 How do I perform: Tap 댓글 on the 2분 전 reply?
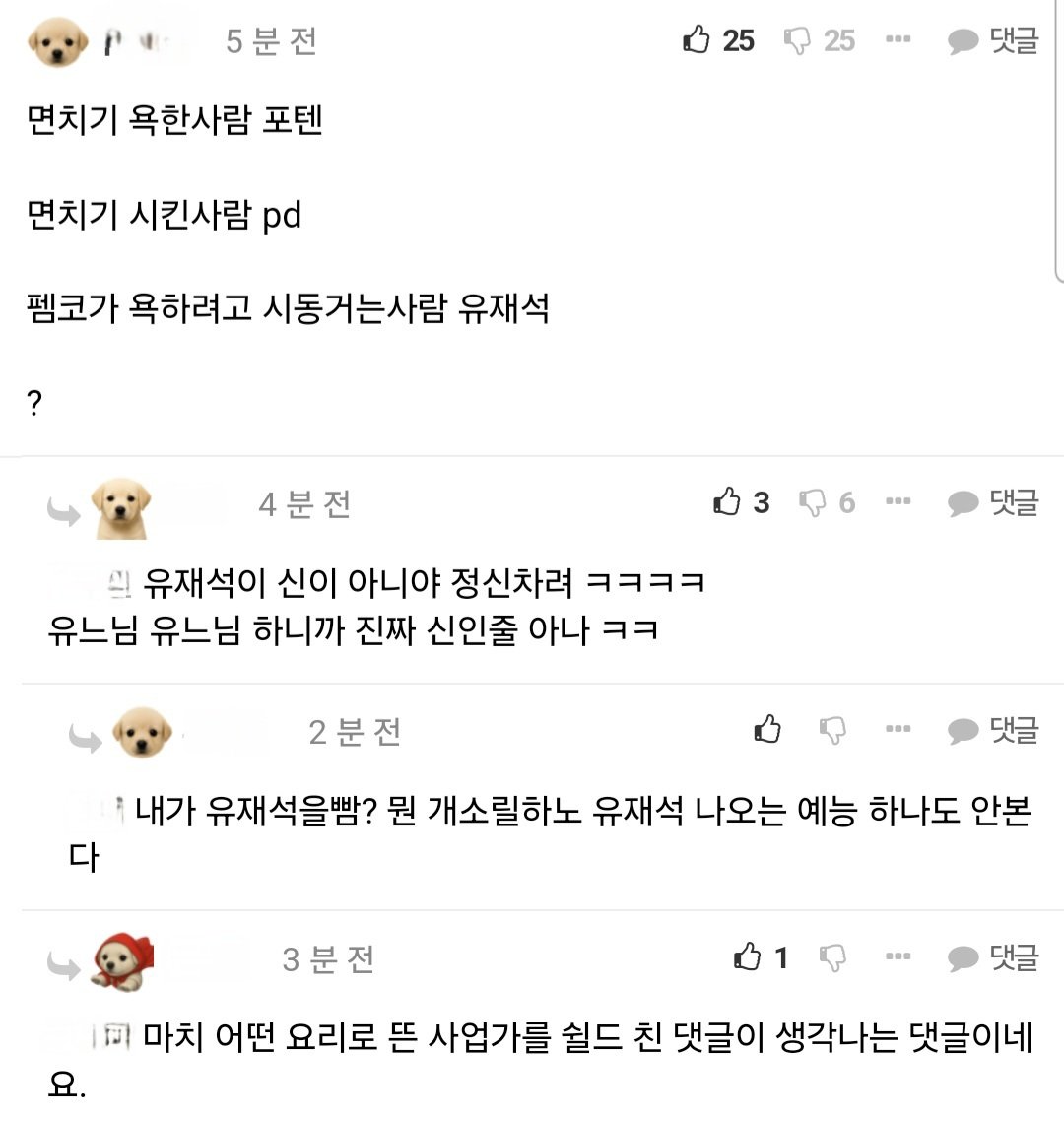click(993, 730)
